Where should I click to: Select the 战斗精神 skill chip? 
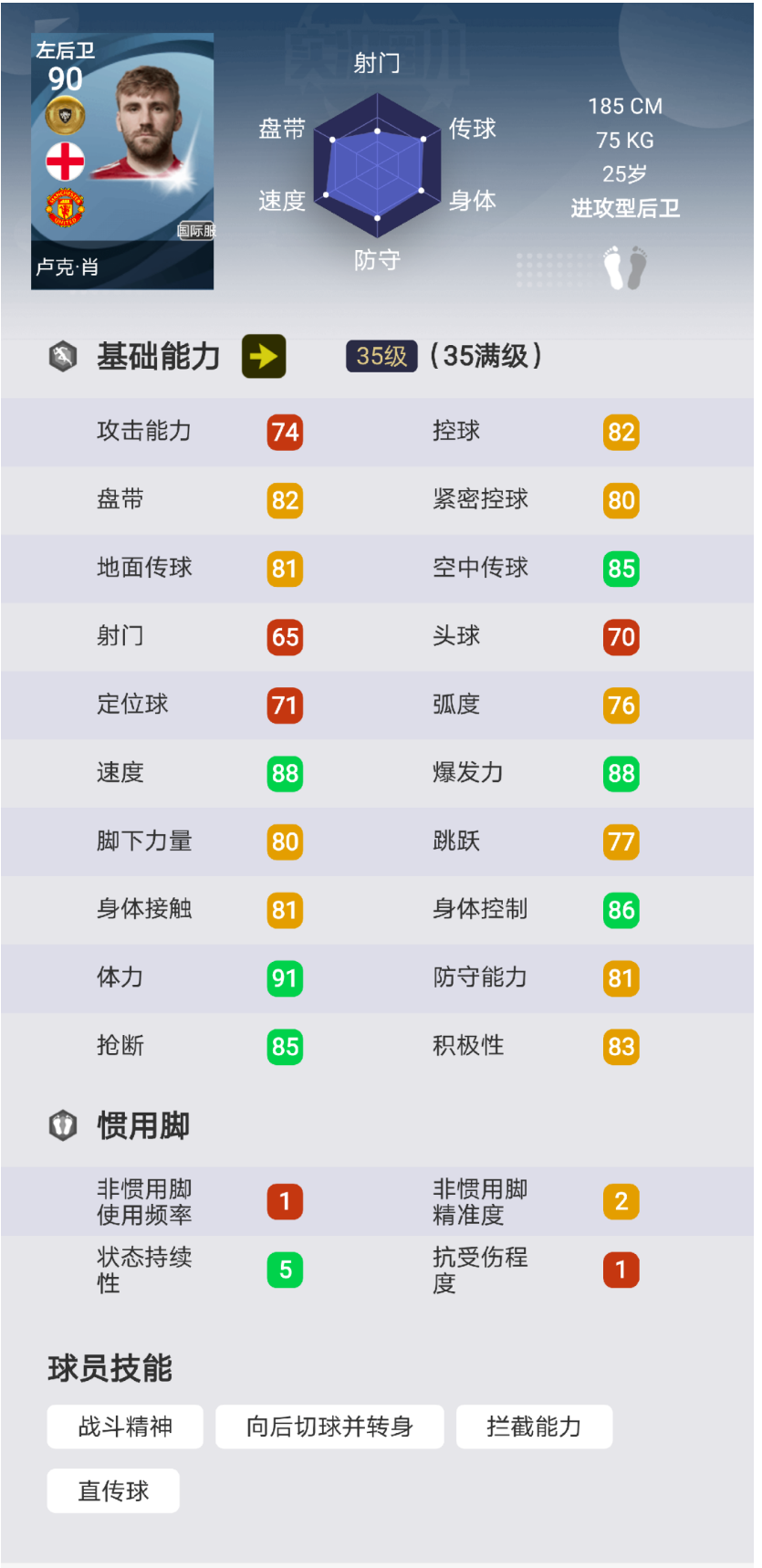(x=125, y=1427)
